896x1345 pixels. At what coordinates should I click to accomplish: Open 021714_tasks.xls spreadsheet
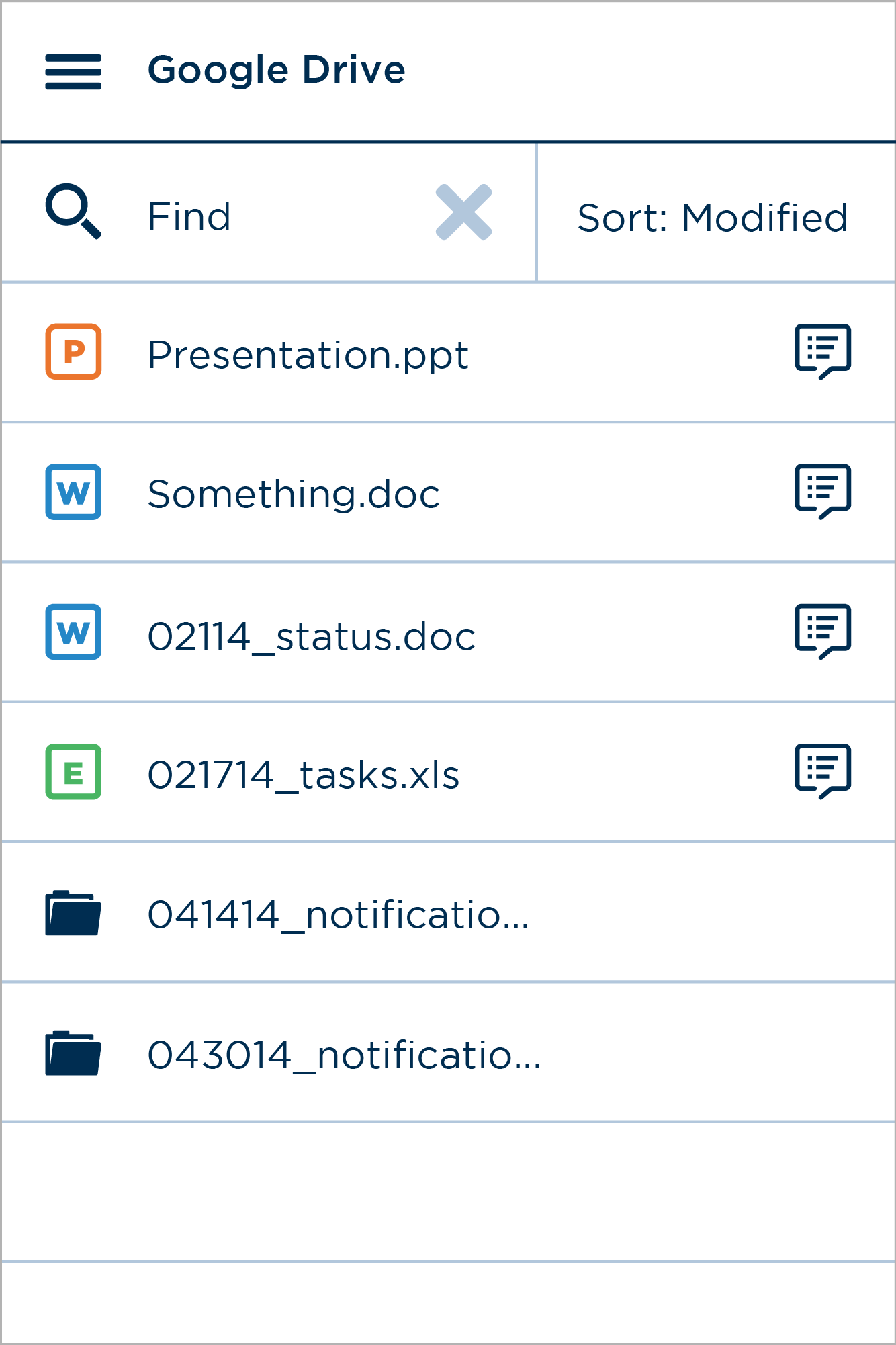point(303,774)
